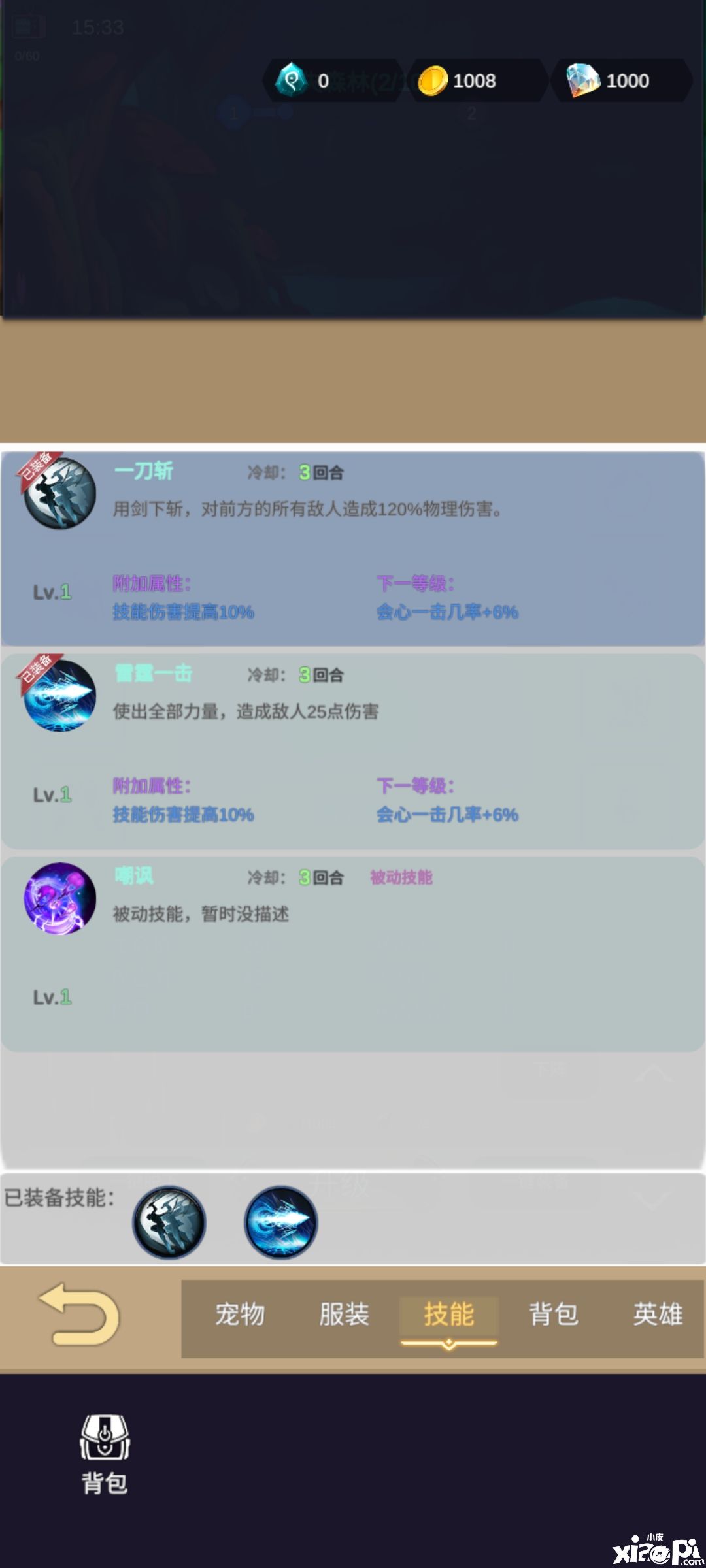Switch to the 英雄 tab

tap(658, 1314)
